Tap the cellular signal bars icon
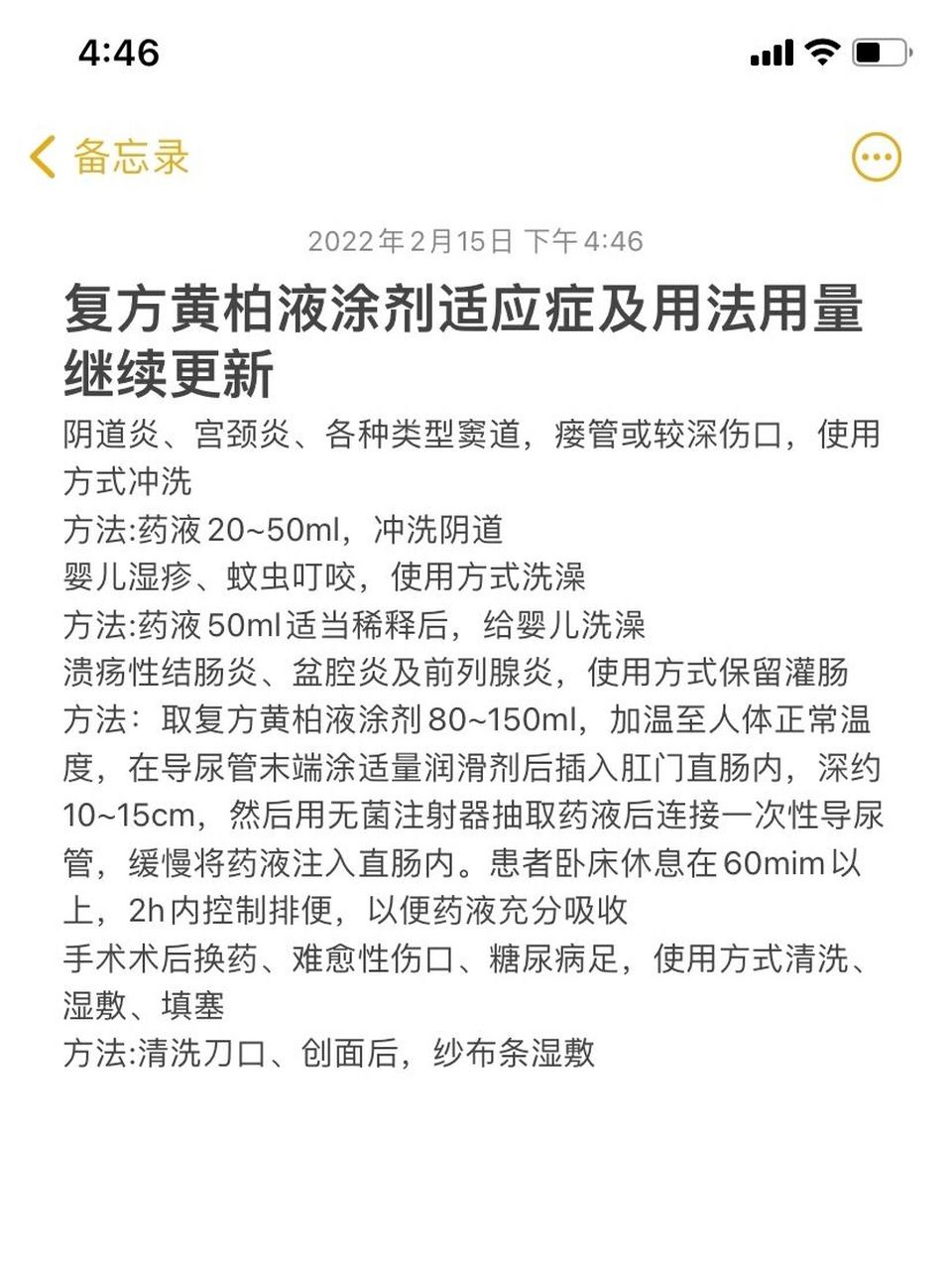Image resolution: width=952 pixels, height=1270 pixels. (772, 51)
